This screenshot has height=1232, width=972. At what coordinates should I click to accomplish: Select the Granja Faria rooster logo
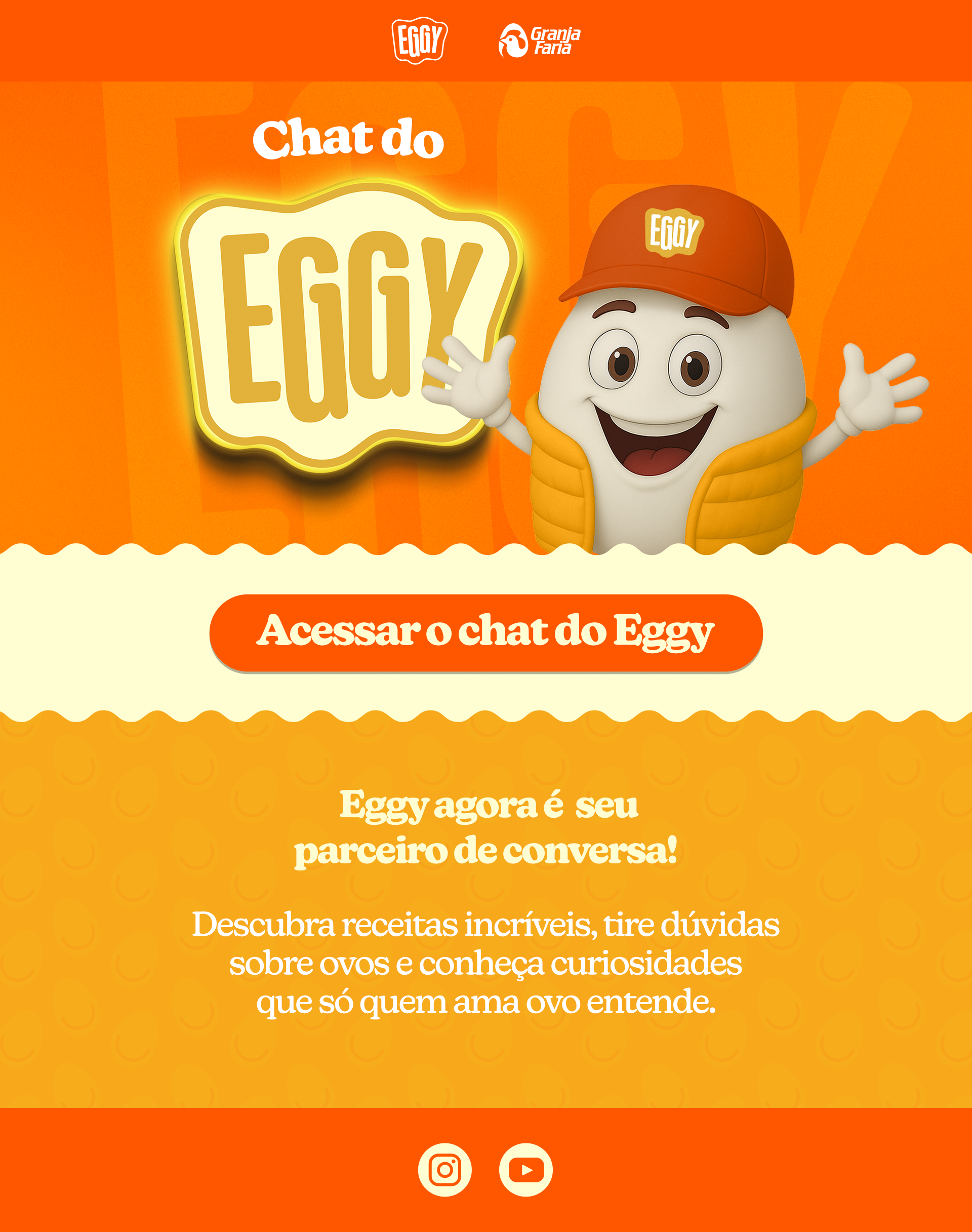click(x=515, y=40)
